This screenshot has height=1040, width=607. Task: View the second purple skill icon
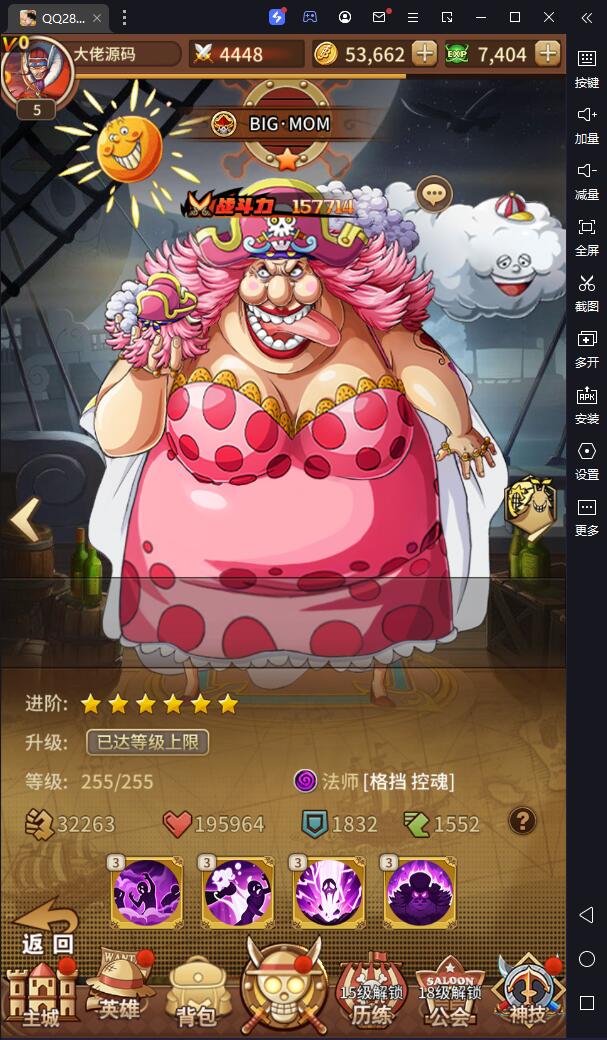pos(238,892)
